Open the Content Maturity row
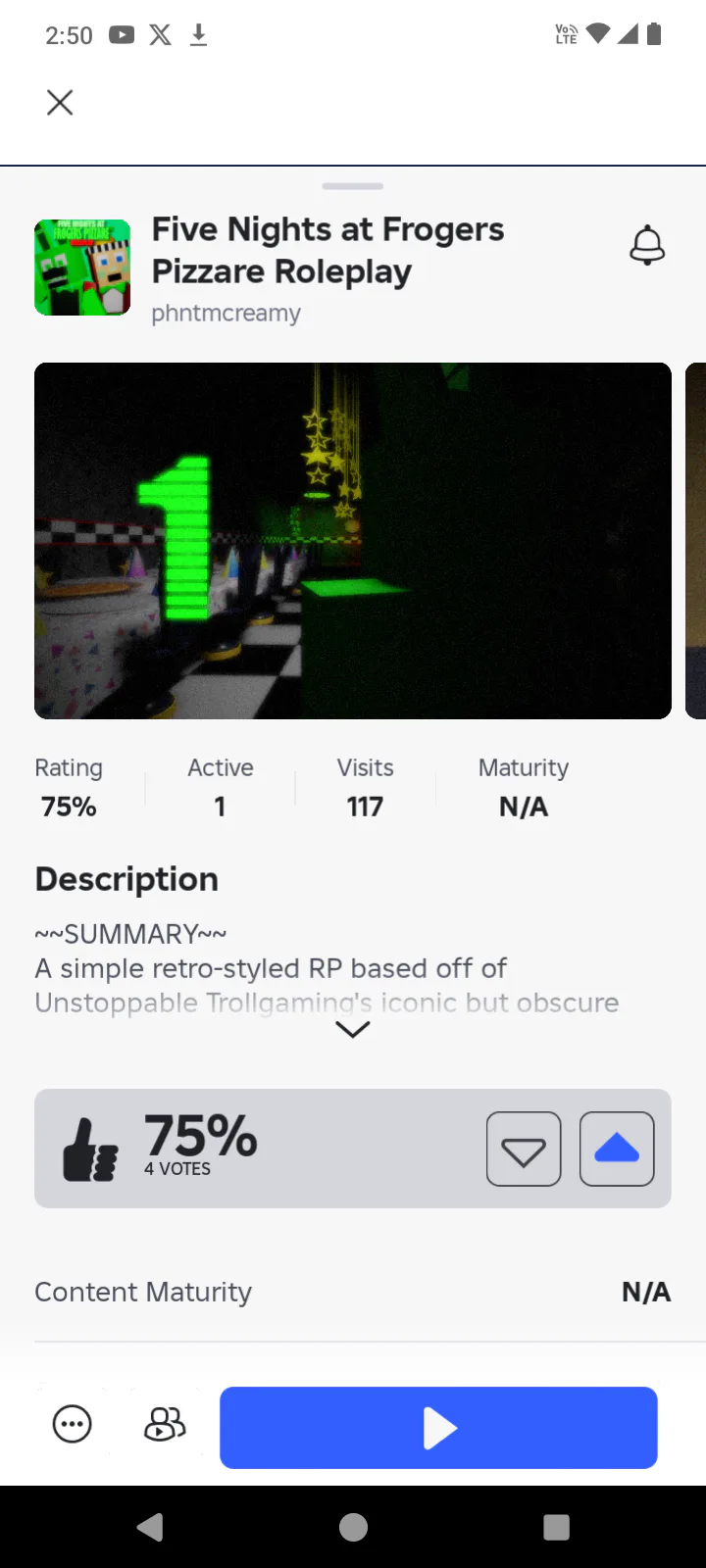The width and height of the screenshot is (706, 1568). tap(353, 1292)
